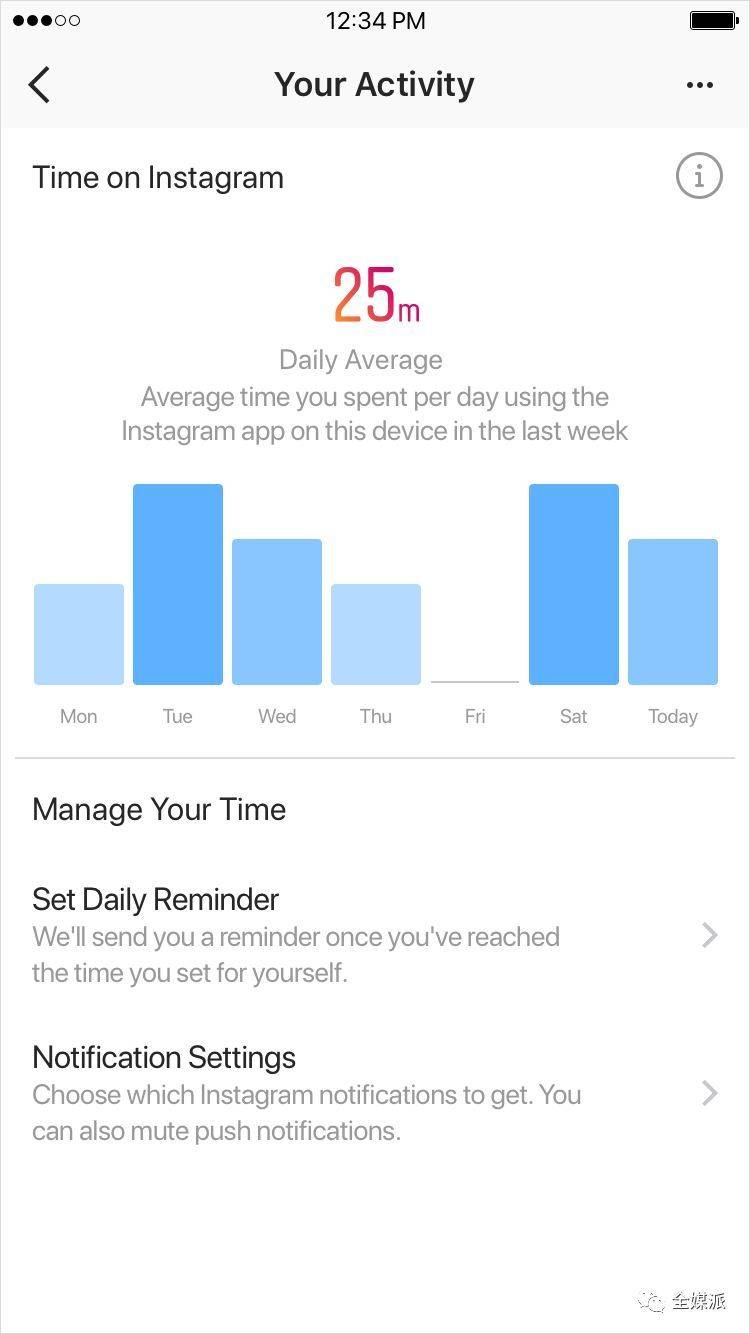The width and height of the screenshot is (750, 1334).
Task: Open Set Daily Reminder
Action: click(x=375, y=935)
